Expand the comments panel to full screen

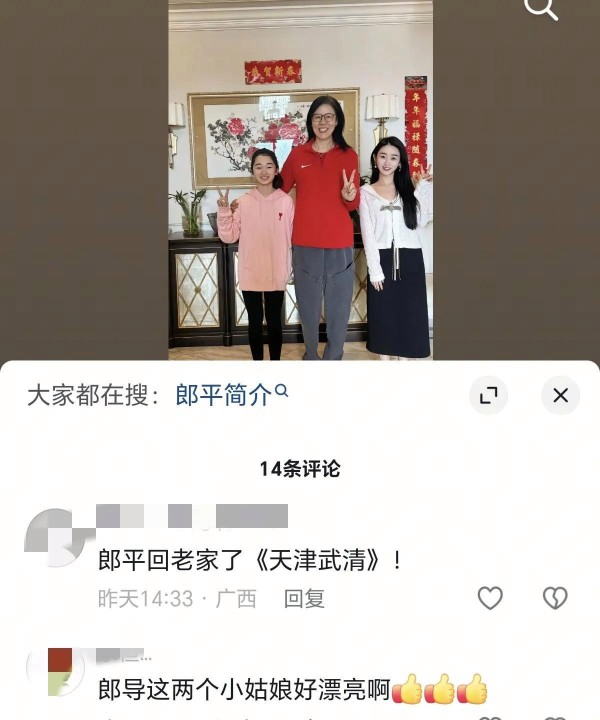(488, 395)
